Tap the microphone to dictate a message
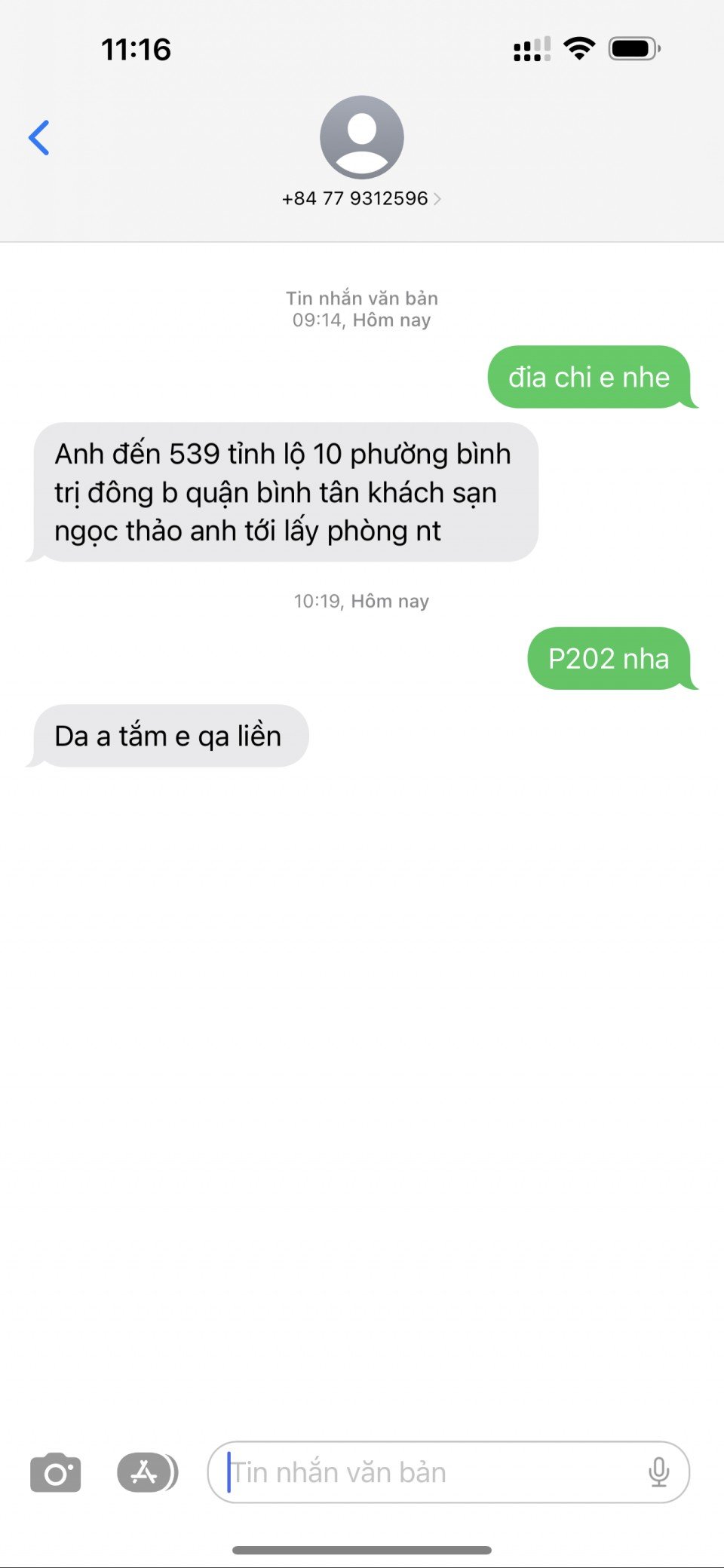This screenshot has width=724, height=1568. [x=658, y=1472]
